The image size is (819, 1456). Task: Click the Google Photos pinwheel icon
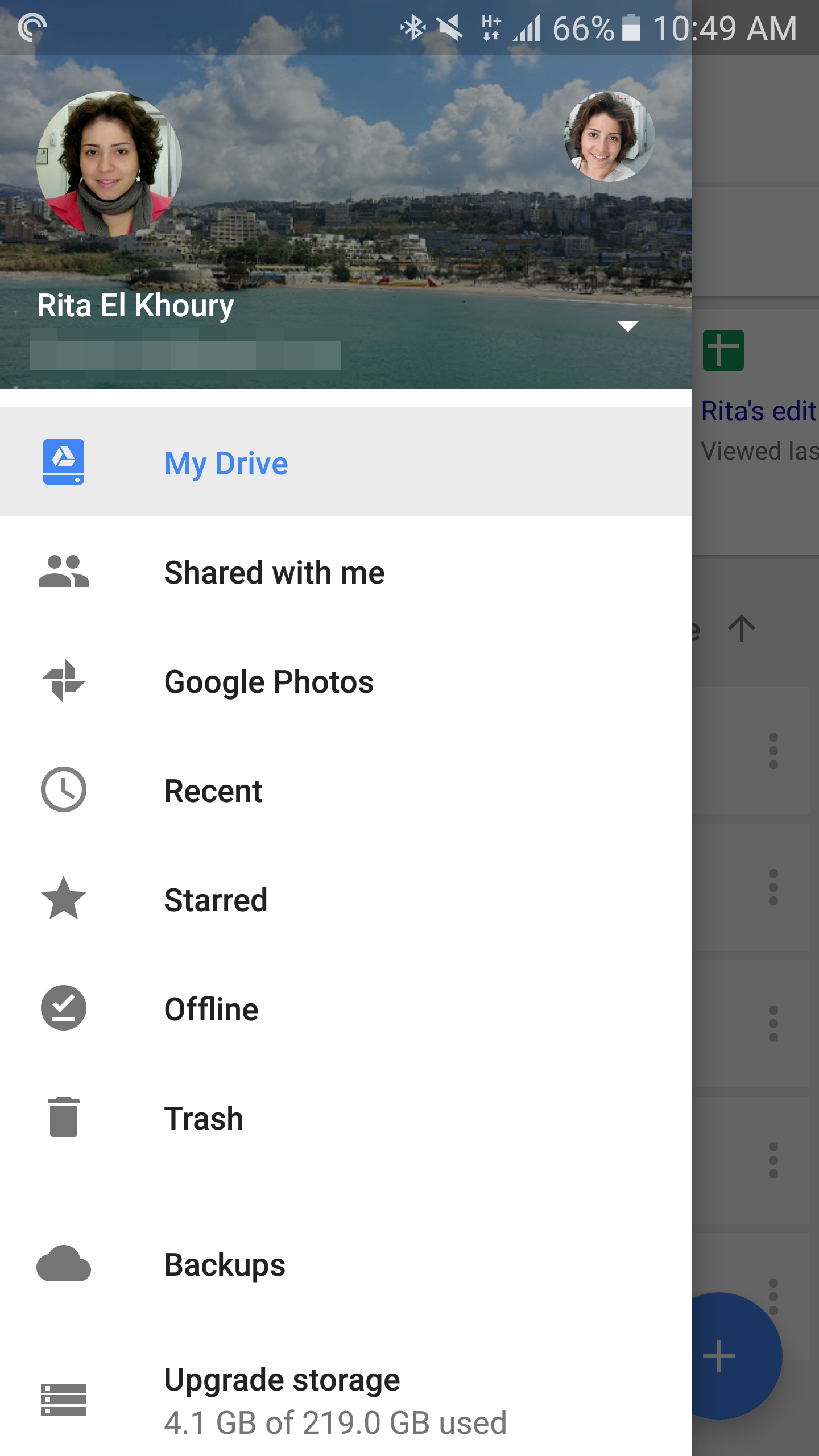(x=64, y=681)
